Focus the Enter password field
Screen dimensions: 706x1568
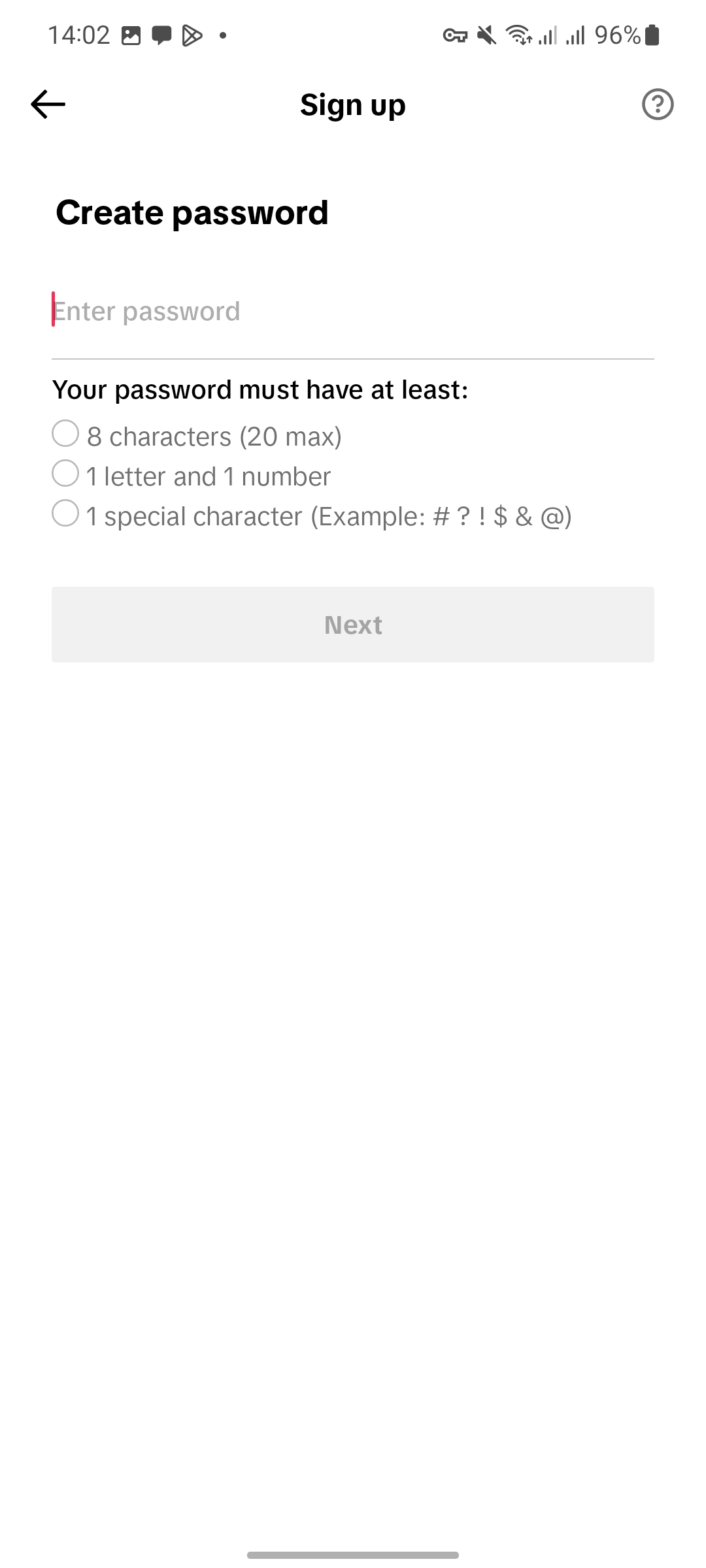352,312
